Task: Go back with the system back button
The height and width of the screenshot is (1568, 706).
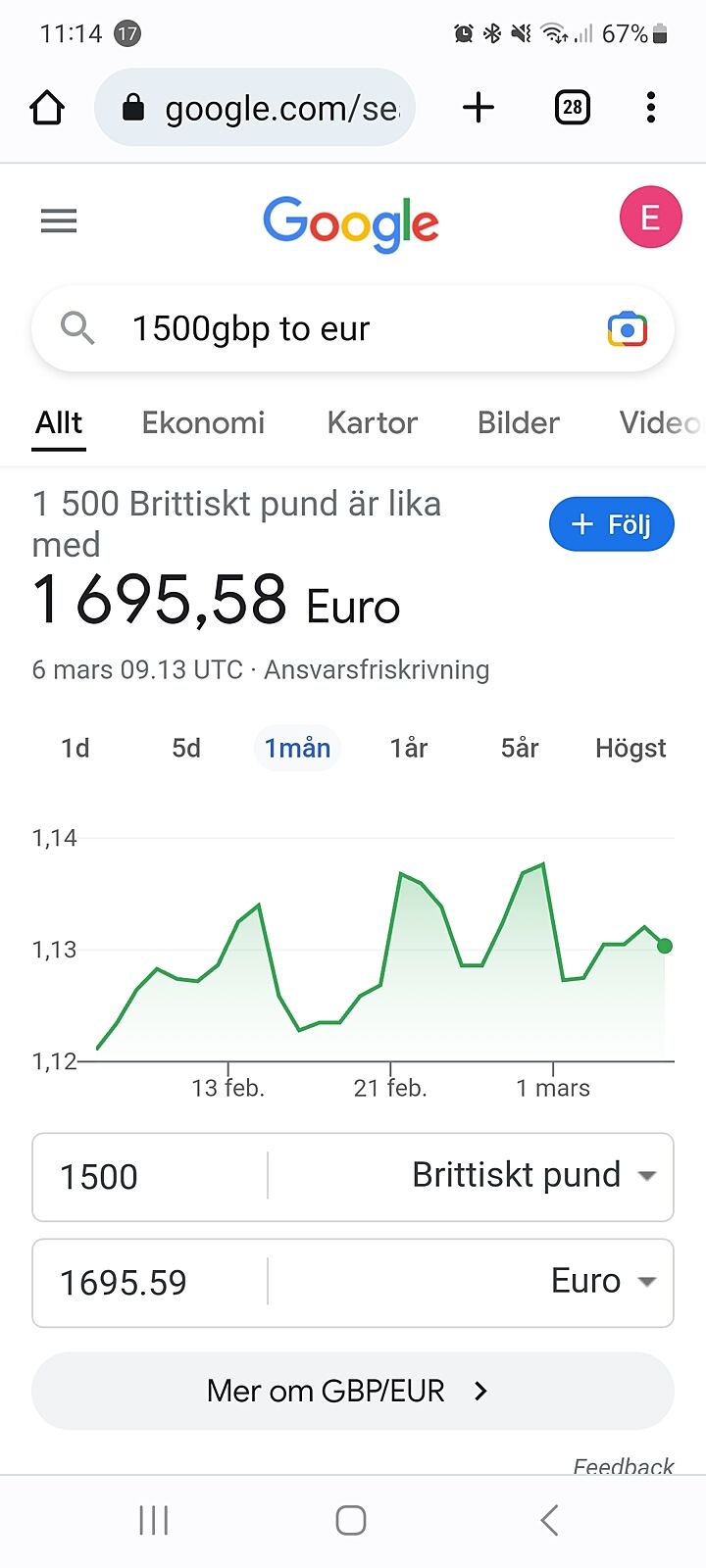Action: [549, 1521]
